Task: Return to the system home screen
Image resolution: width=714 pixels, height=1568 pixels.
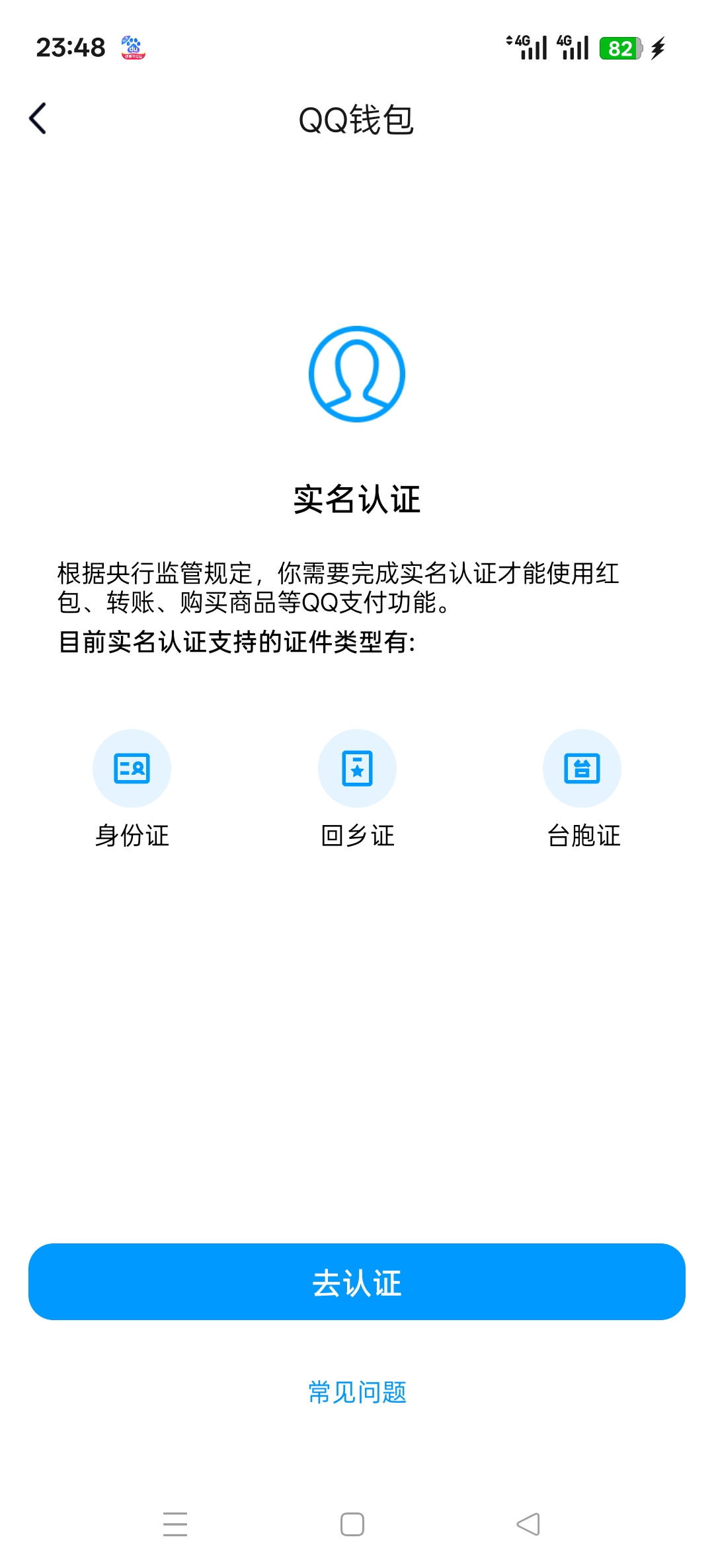Action: [x=352, y=1524]
